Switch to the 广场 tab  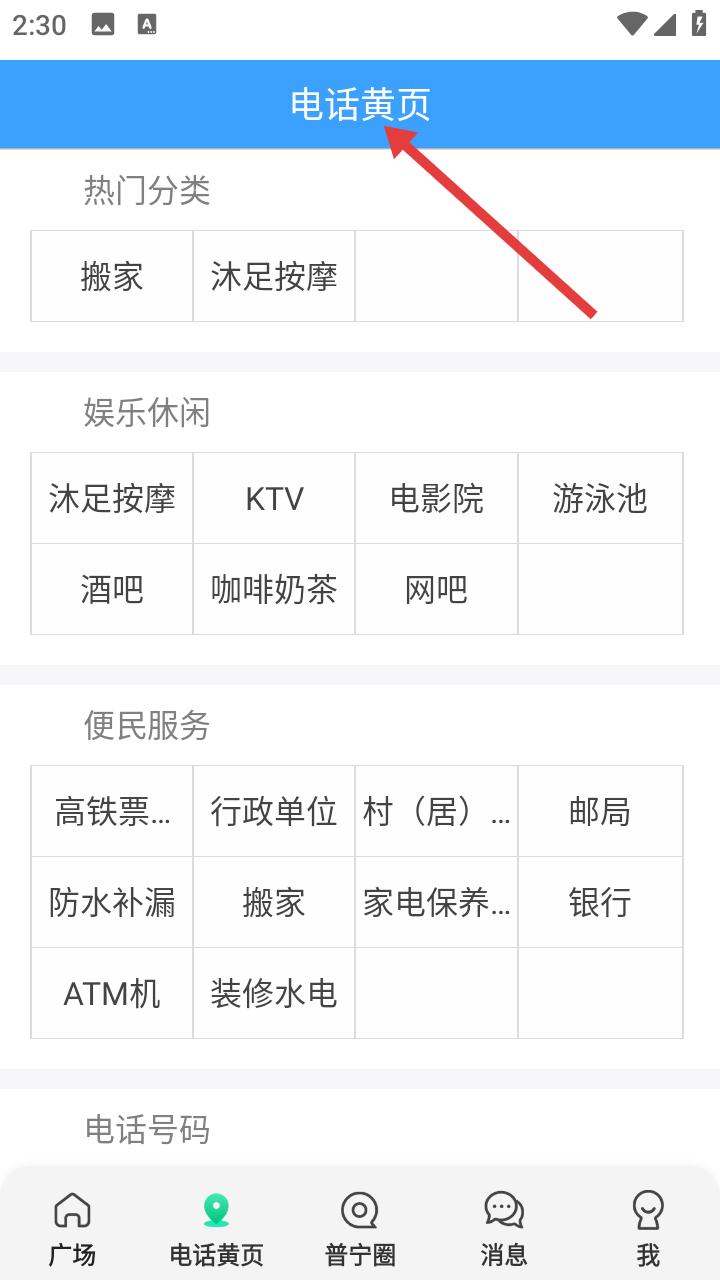[x=72, y=1228]
